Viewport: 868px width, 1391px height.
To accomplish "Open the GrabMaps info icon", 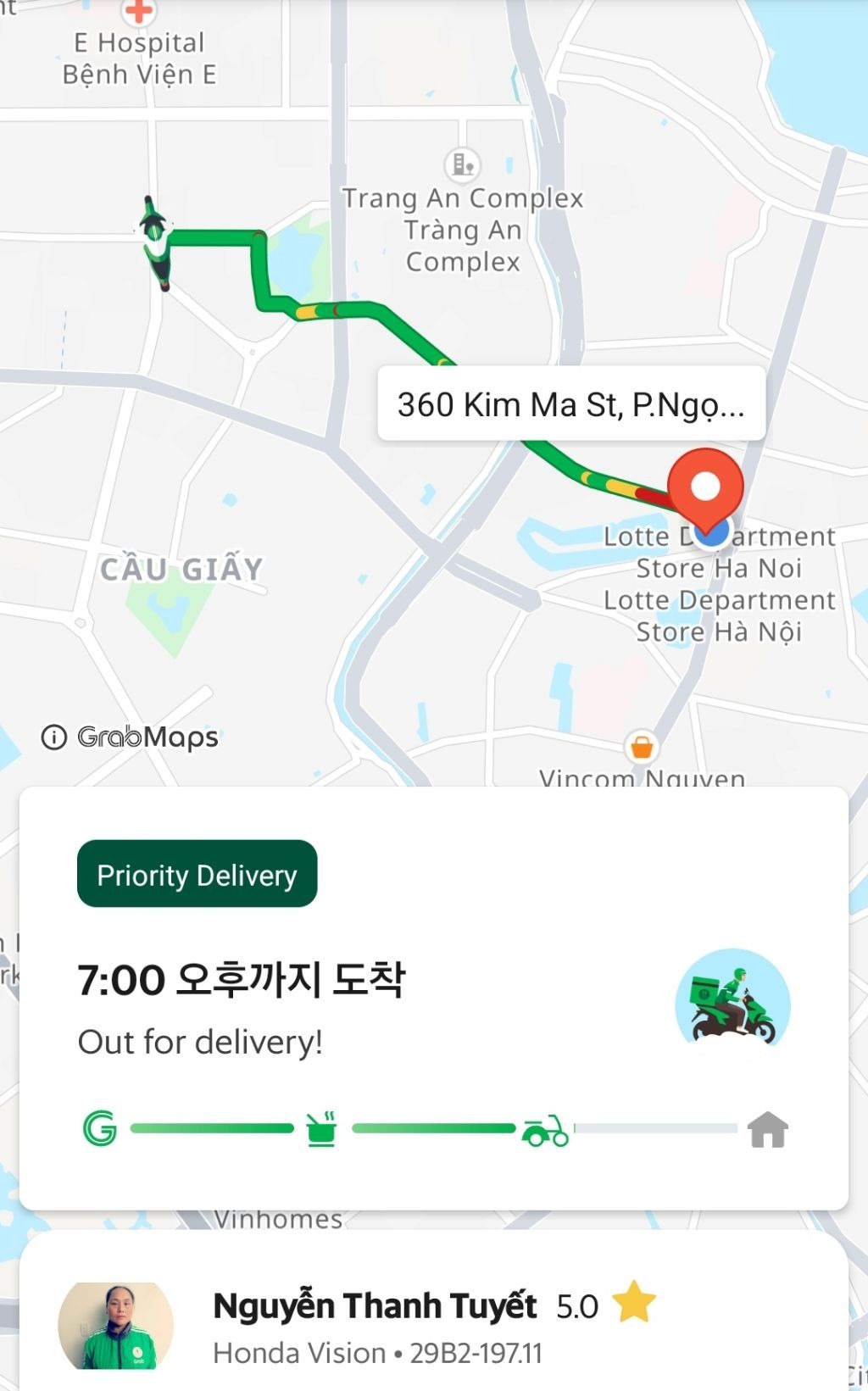I will (x=53, y=737).
